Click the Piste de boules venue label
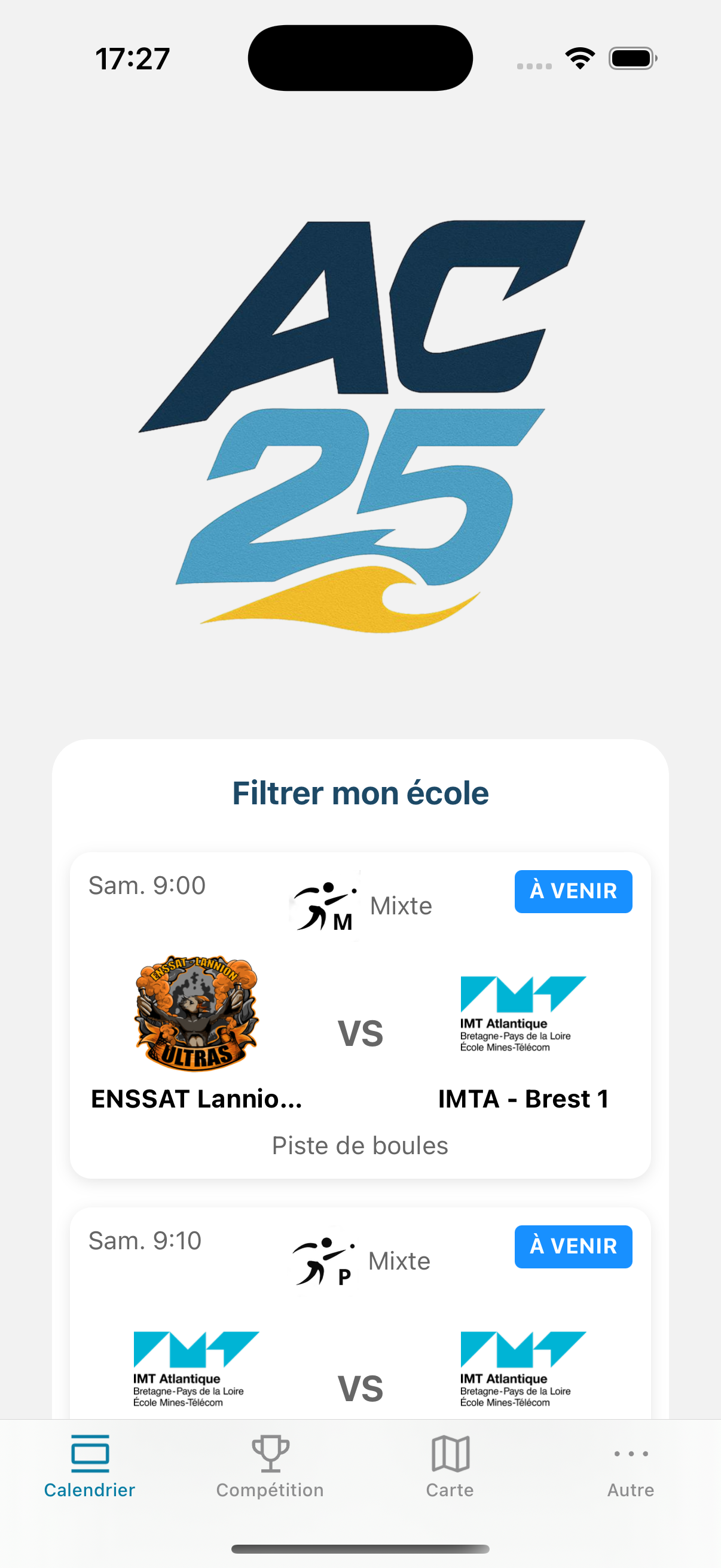Screen dimensions: 721x1568 (360, 1145)
